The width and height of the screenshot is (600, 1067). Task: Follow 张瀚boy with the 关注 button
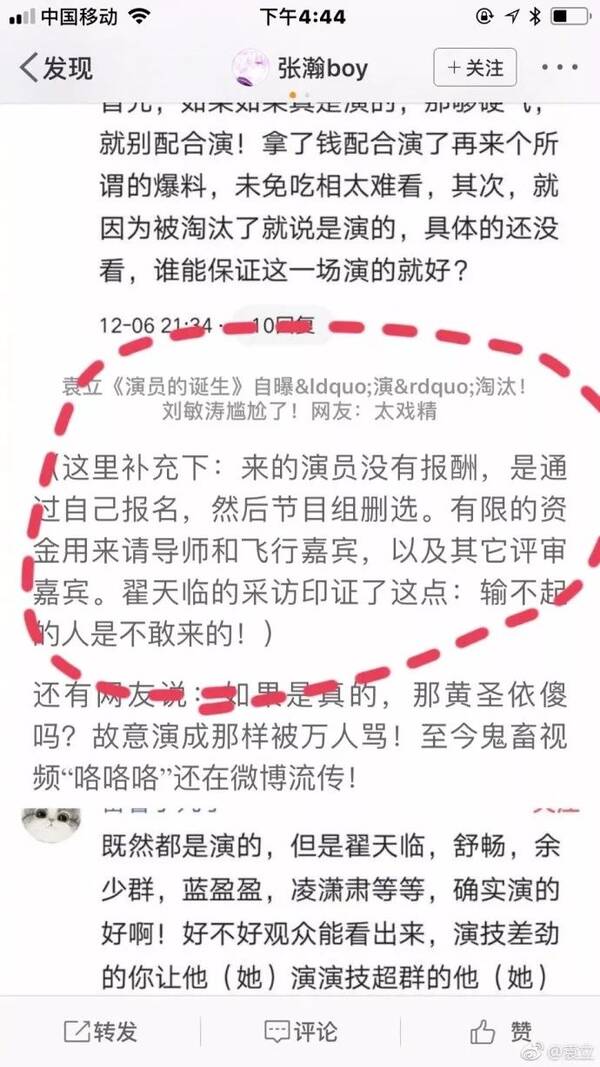click(x=475, y=67)
